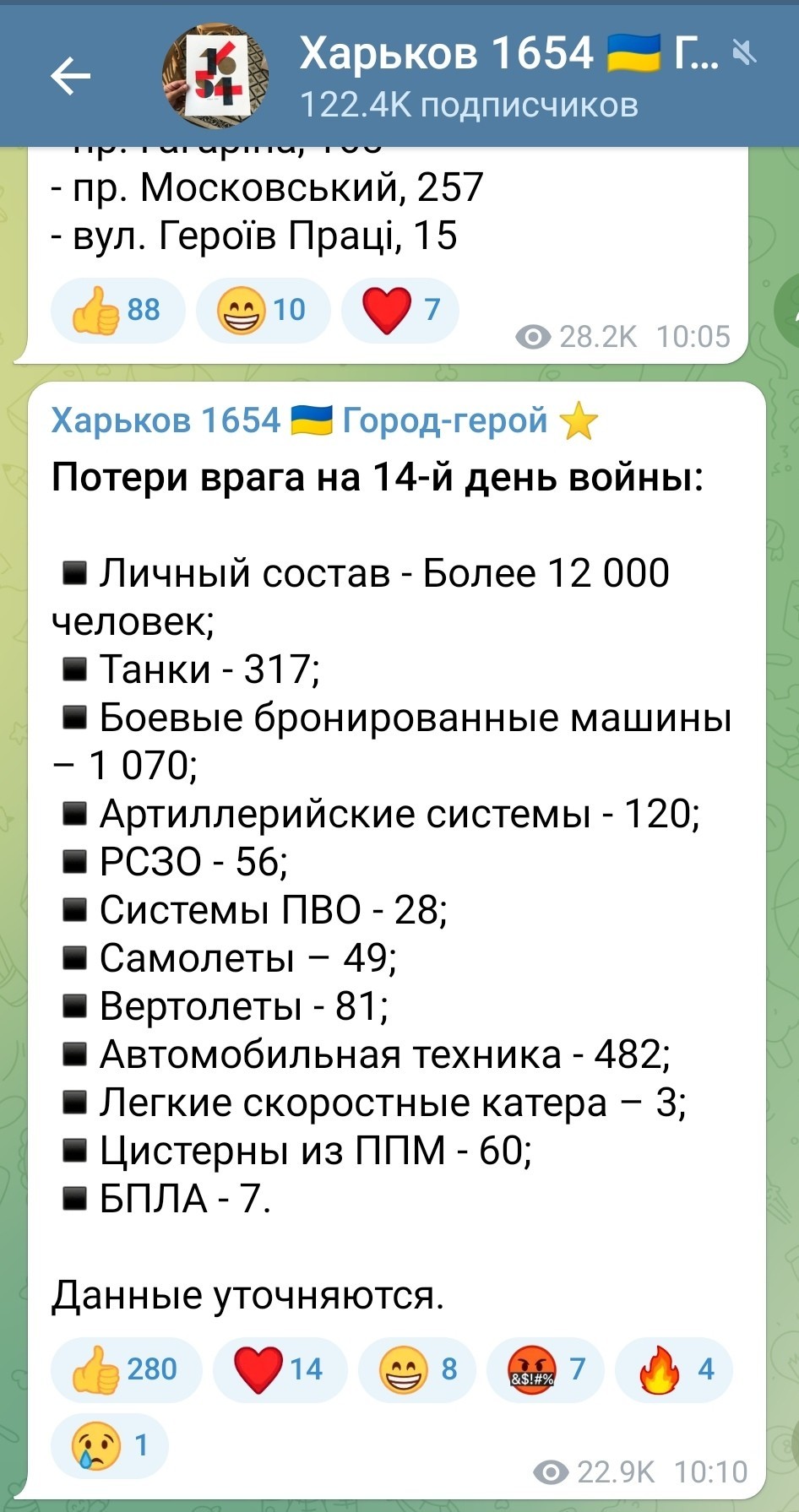
Task: Add thumbs-up reaction with 280
Action: tap(127, 1369)
